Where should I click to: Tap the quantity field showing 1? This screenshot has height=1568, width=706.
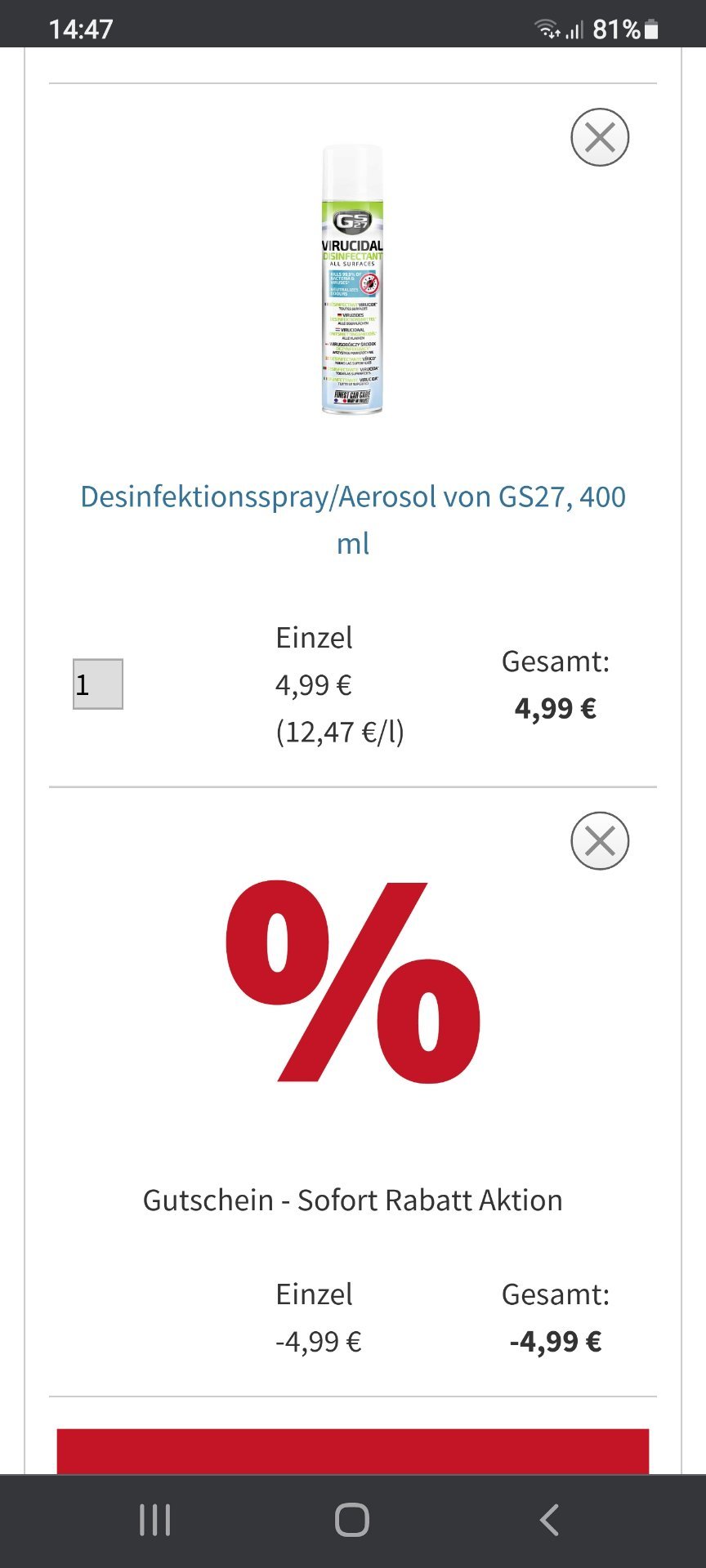[x=98, y=684]
